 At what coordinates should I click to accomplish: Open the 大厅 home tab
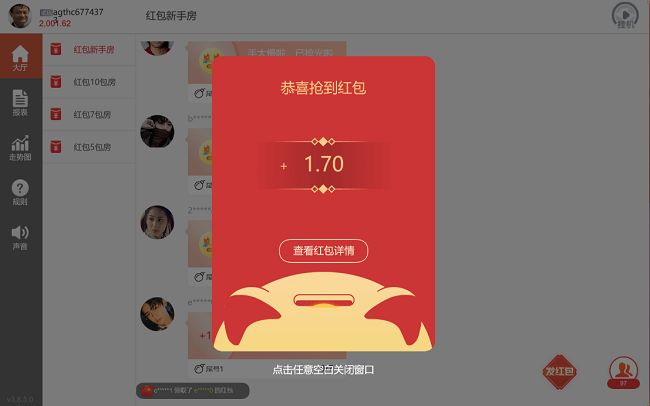20,58
